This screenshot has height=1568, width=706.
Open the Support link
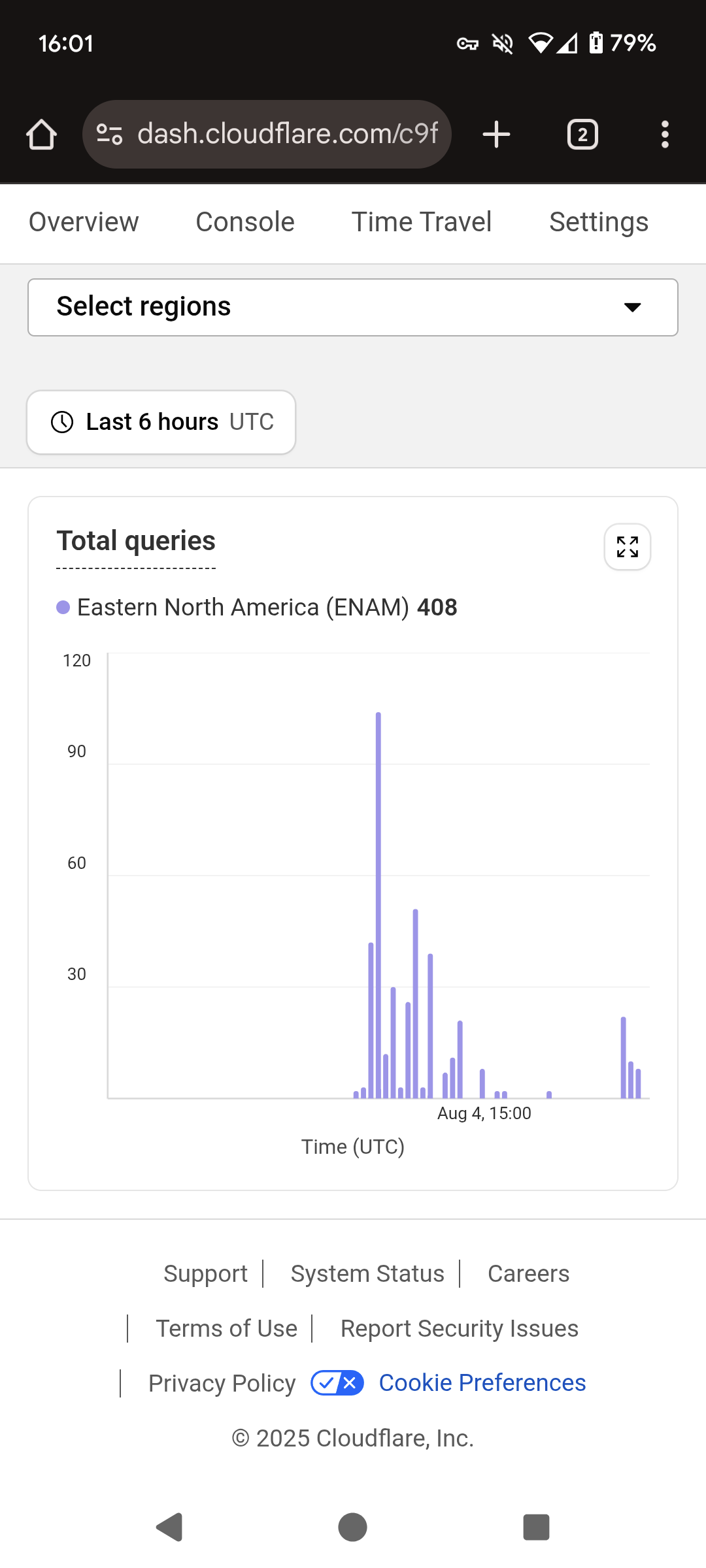205,1273
